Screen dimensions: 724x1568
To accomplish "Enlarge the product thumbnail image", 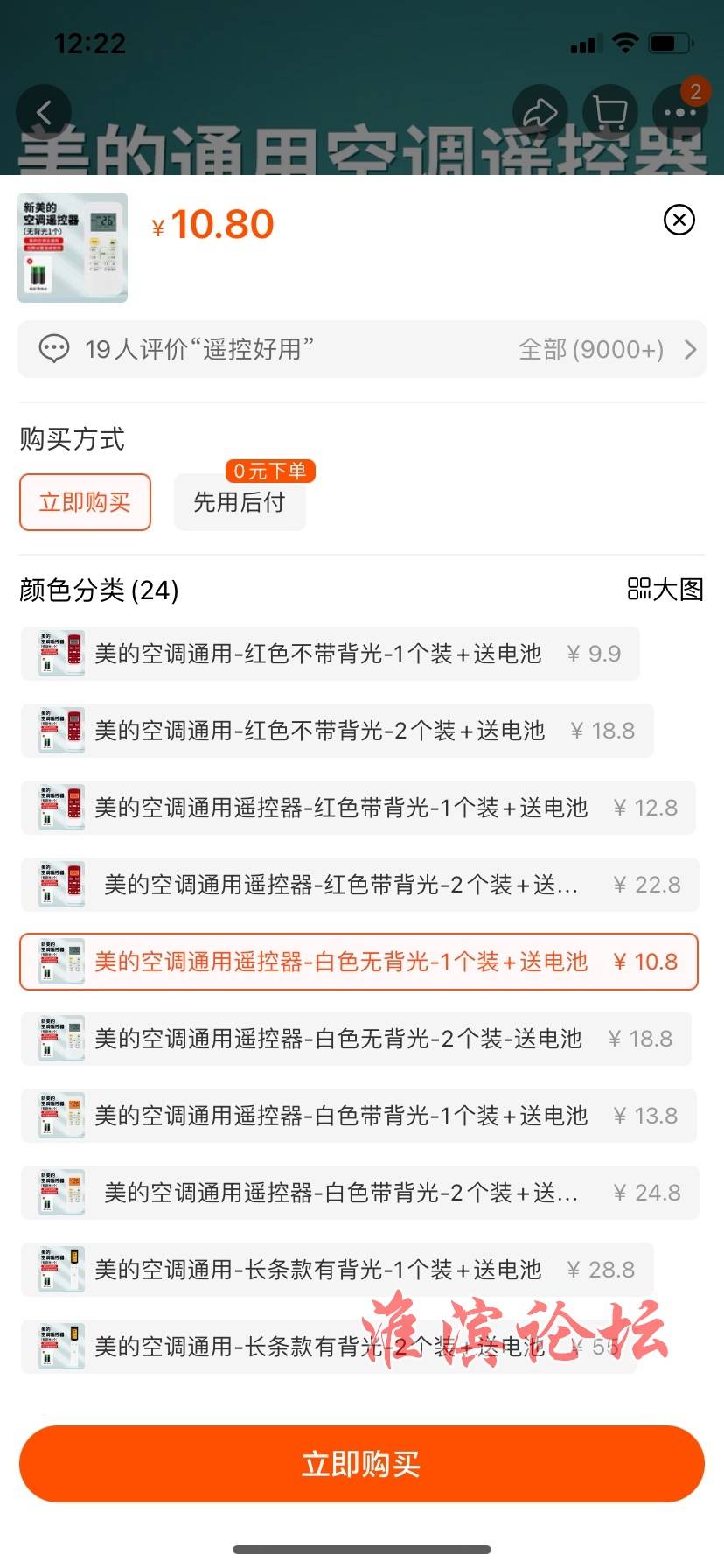I will 73,248.
